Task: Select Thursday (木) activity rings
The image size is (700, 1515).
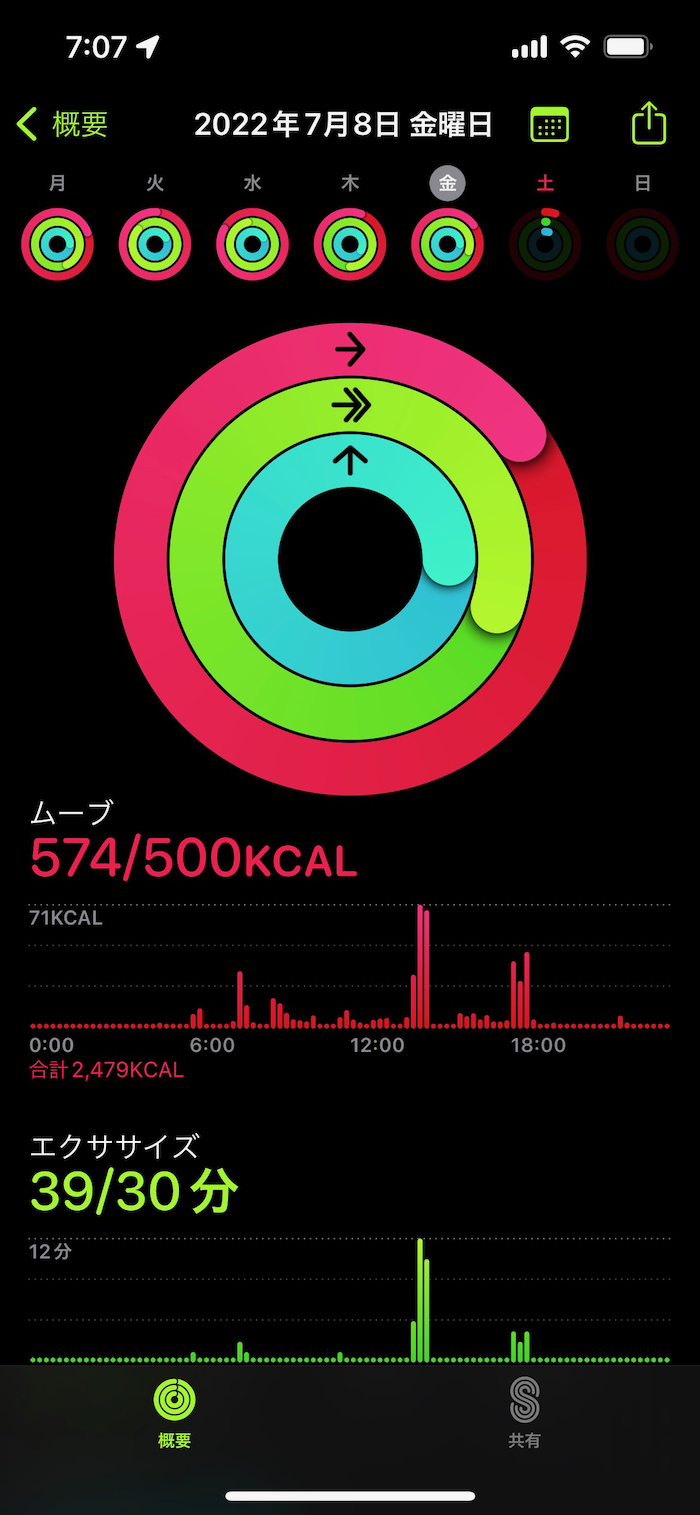Action: point(350,244)
